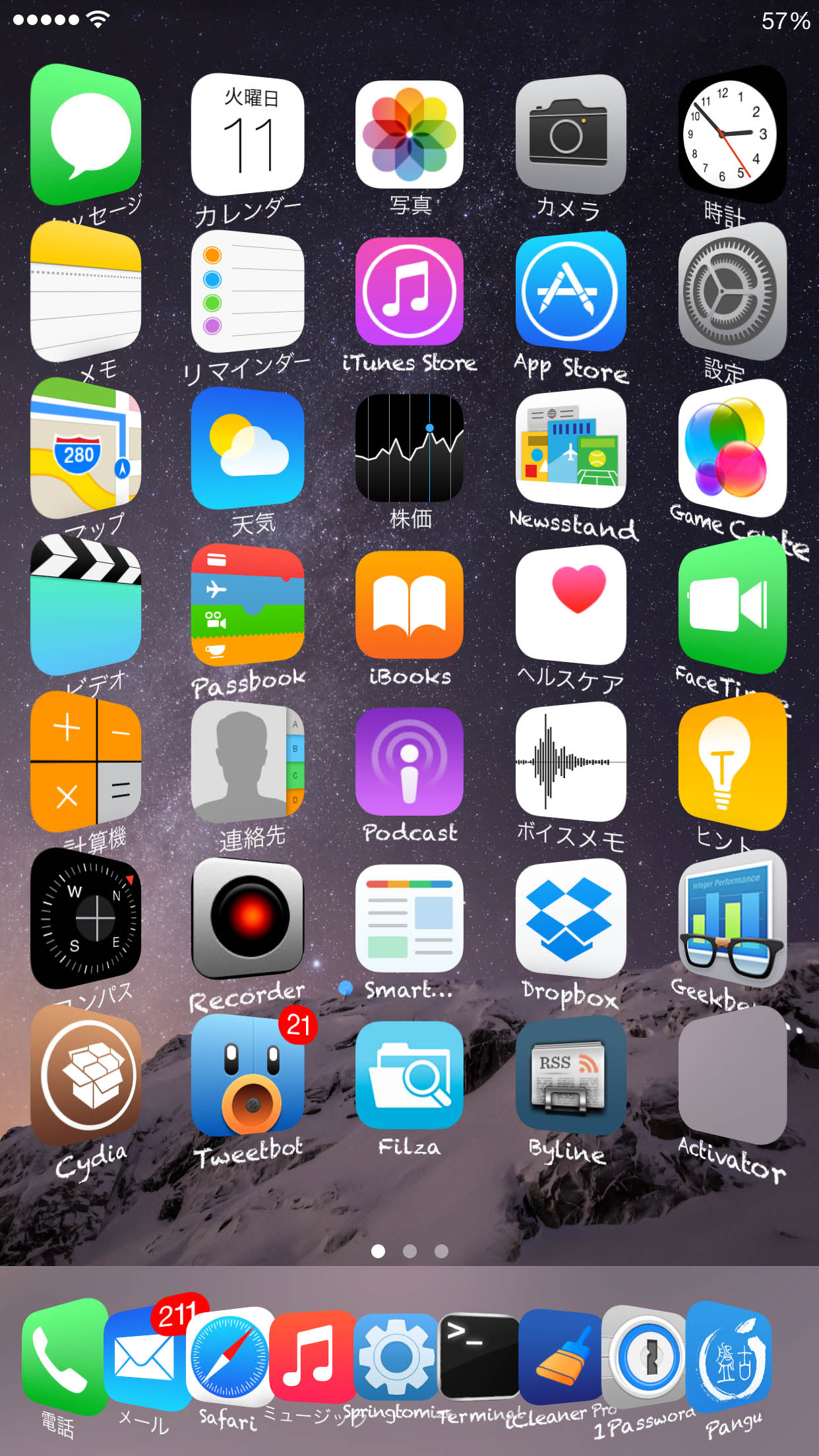Open the App Store
Screen dimensions: 819x1456
click(x=570, y=291)
